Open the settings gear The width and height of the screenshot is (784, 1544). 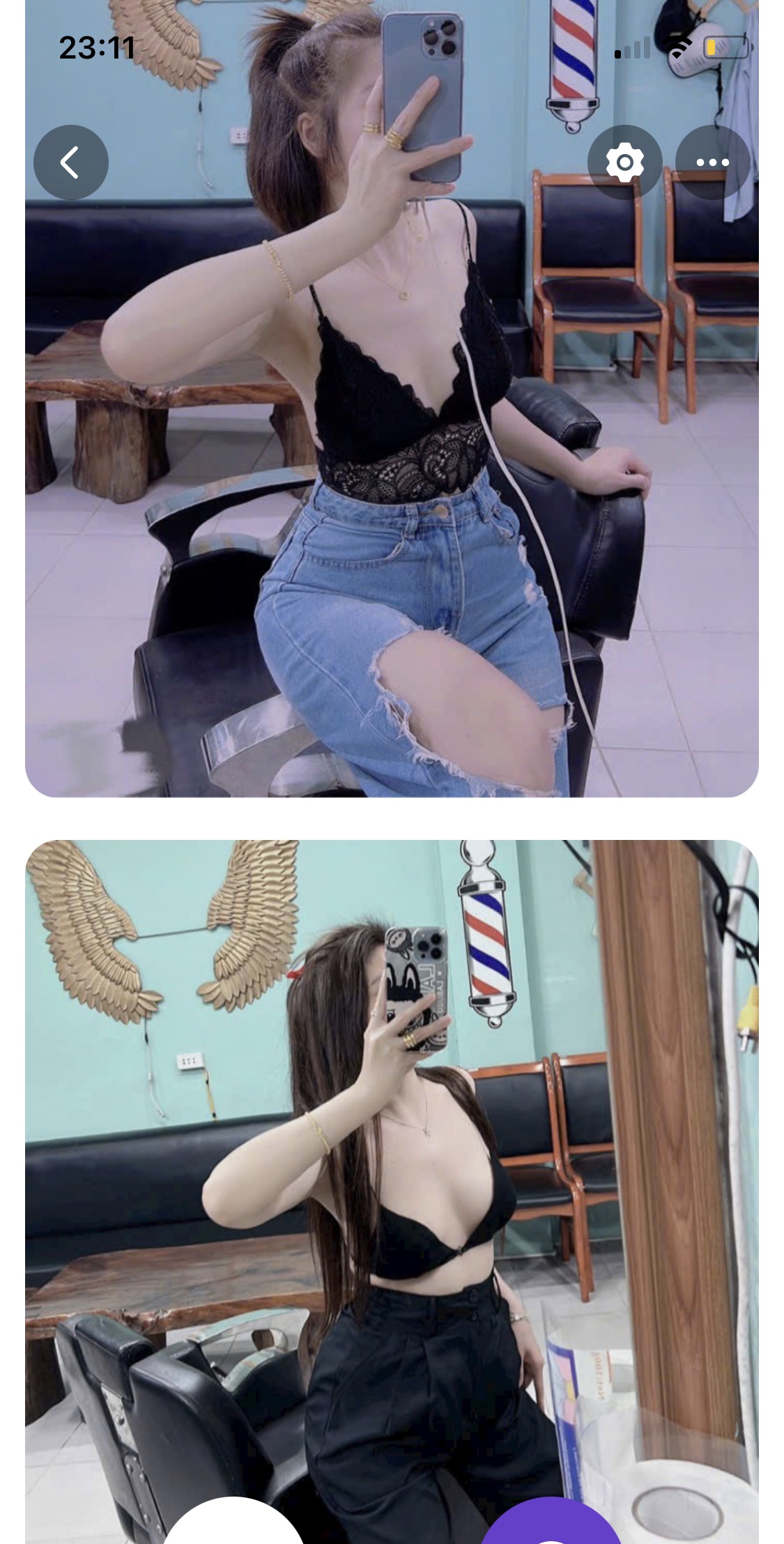(x=624, y=162)
